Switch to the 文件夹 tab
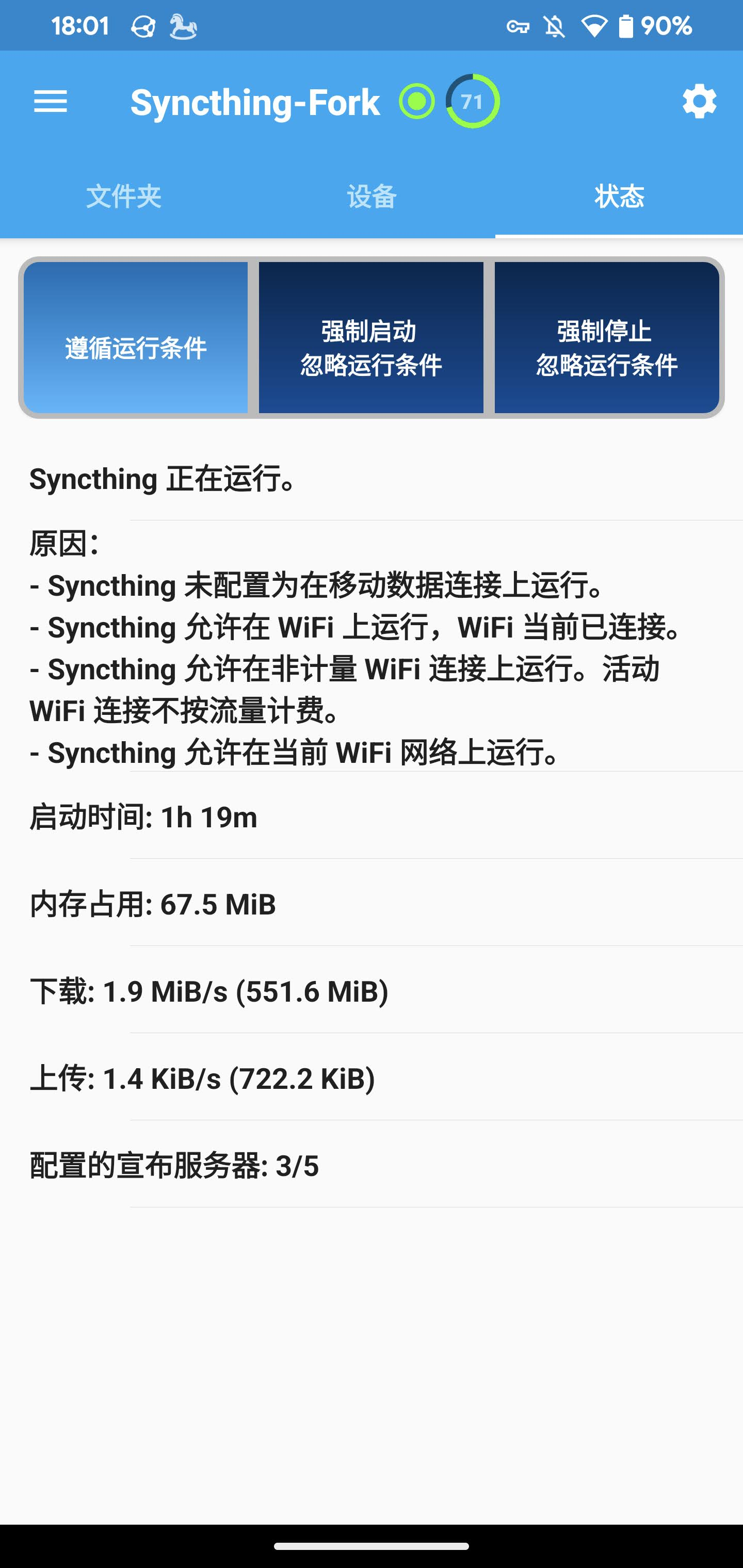The width and height of the screenshot is (743, 1568). click(124, 197)
